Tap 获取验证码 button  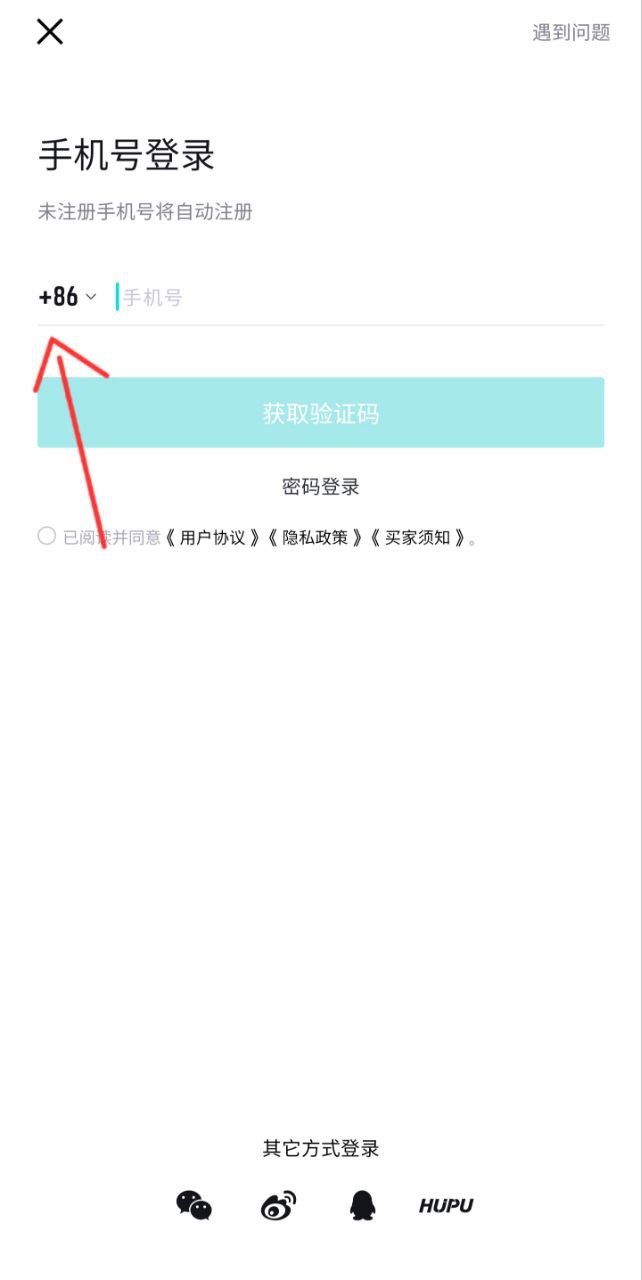tap(321, 413)
